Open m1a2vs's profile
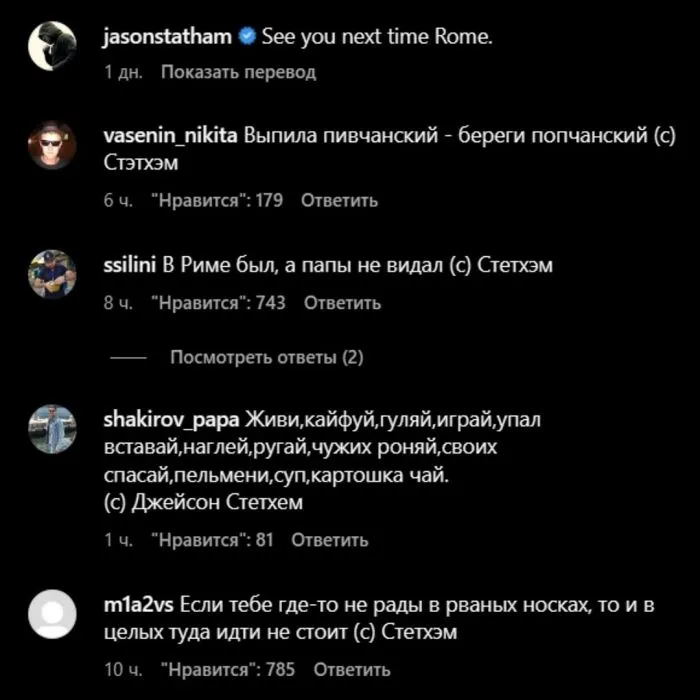The height and width of the screenshot is (700, 700). coord(139,606)
